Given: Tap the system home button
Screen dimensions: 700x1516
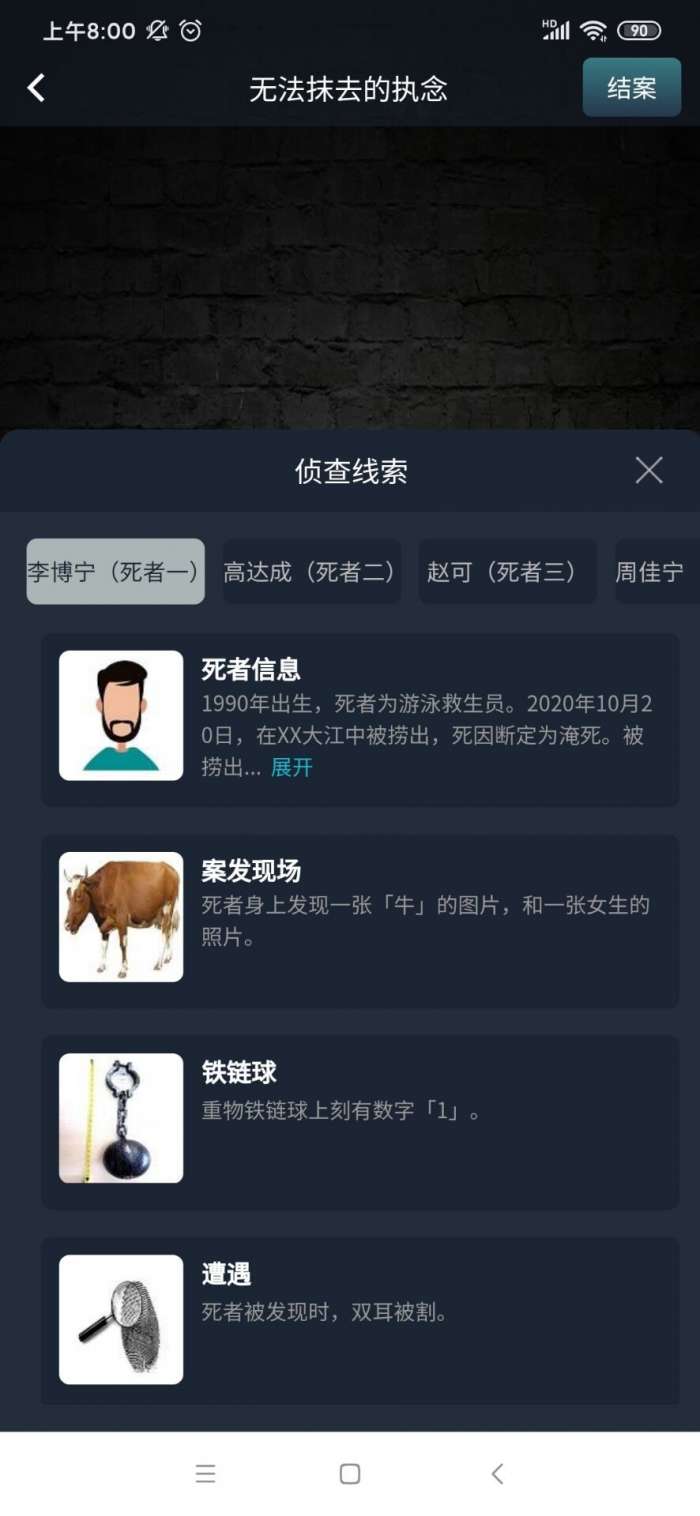Looking at the screenshot, I should tap(350, 1473).
